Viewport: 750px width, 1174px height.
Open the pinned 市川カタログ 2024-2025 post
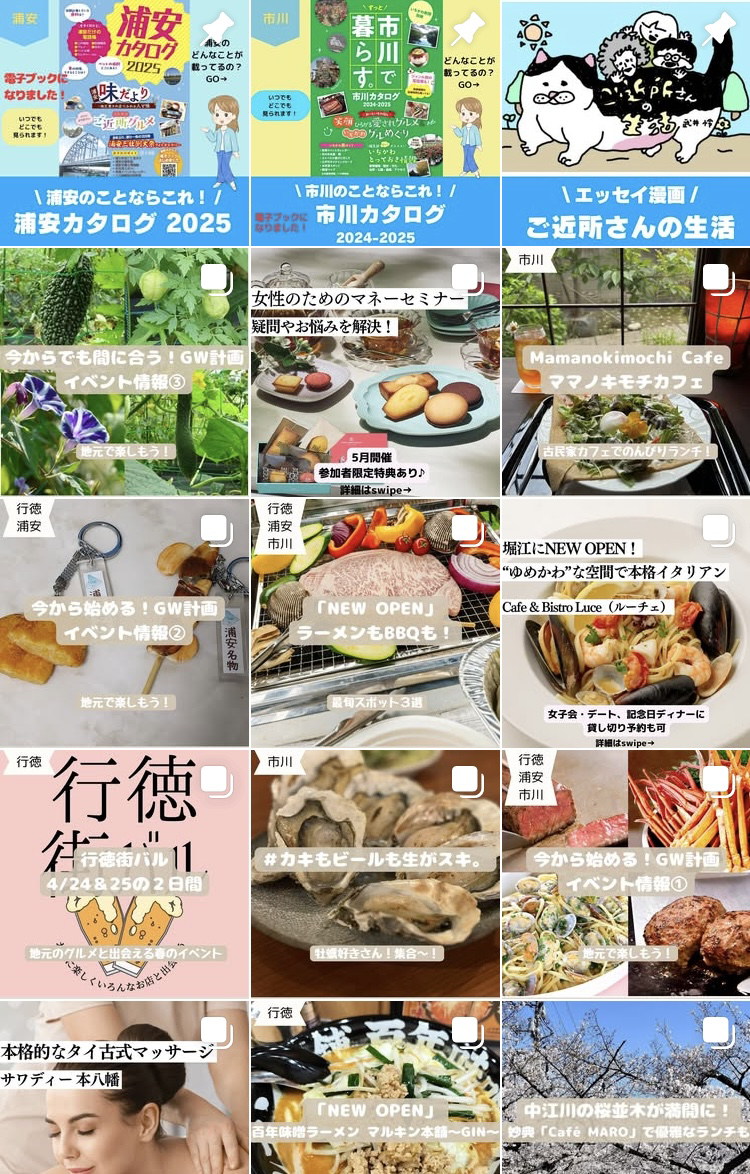pyautogui.click(x=374, y=122)
